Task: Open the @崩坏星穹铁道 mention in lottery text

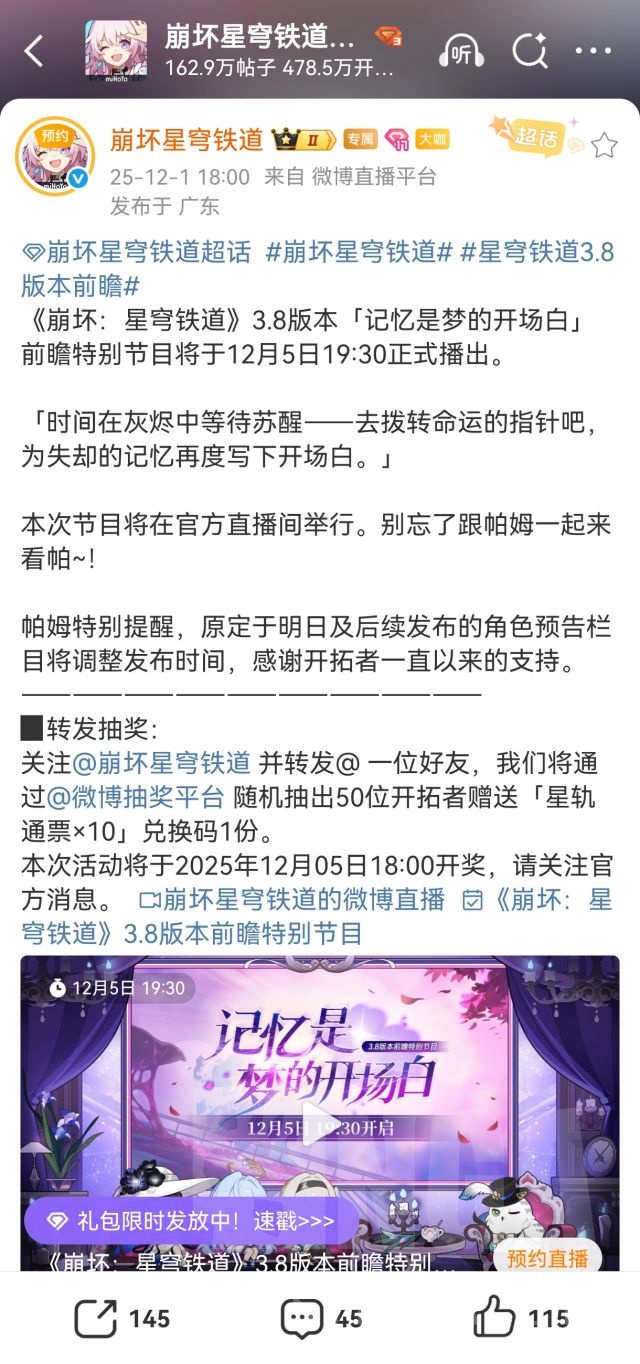Action: point(162,763)
